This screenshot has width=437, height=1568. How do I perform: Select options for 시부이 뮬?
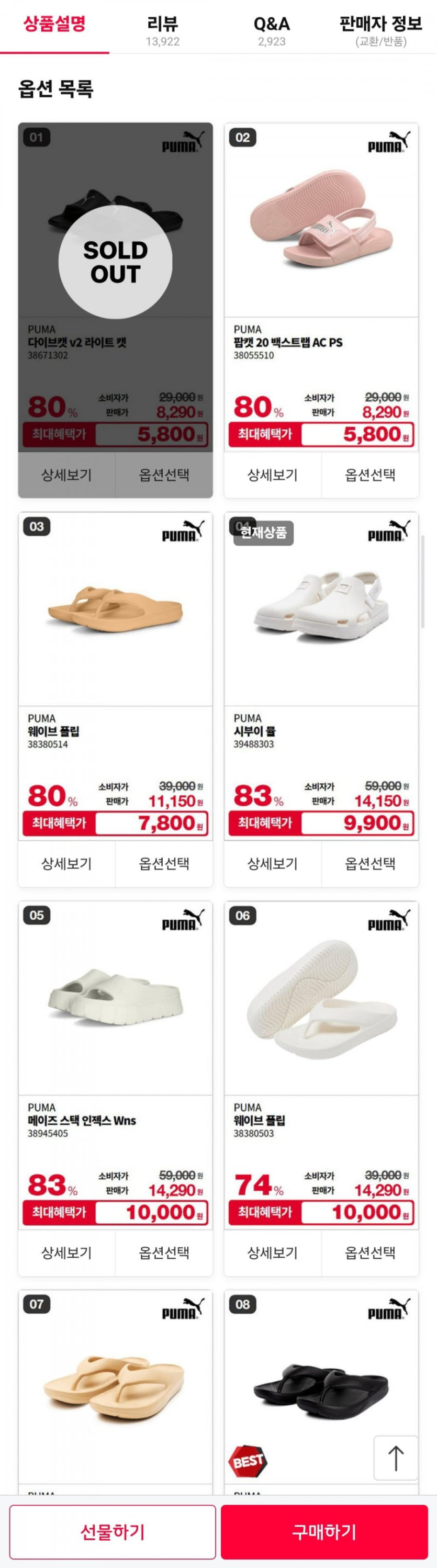coord(370,863)
